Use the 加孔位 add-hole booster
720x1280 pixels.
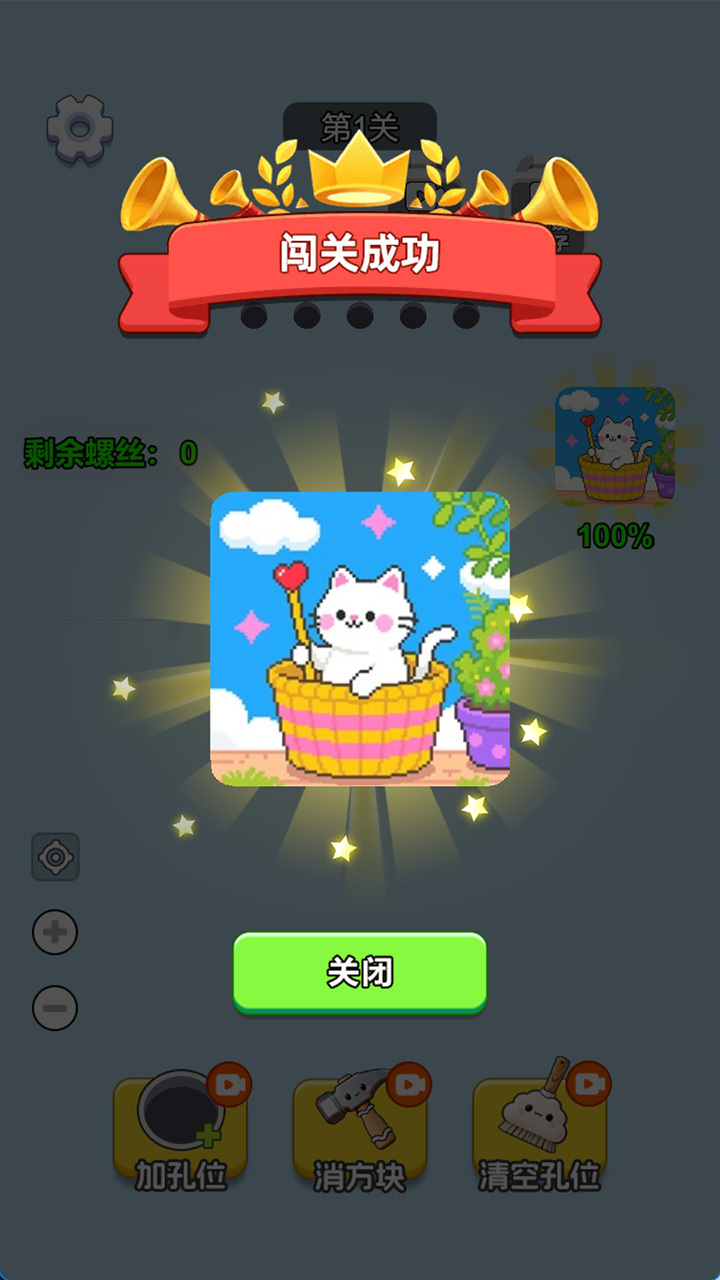click(x=180, y=1130)
